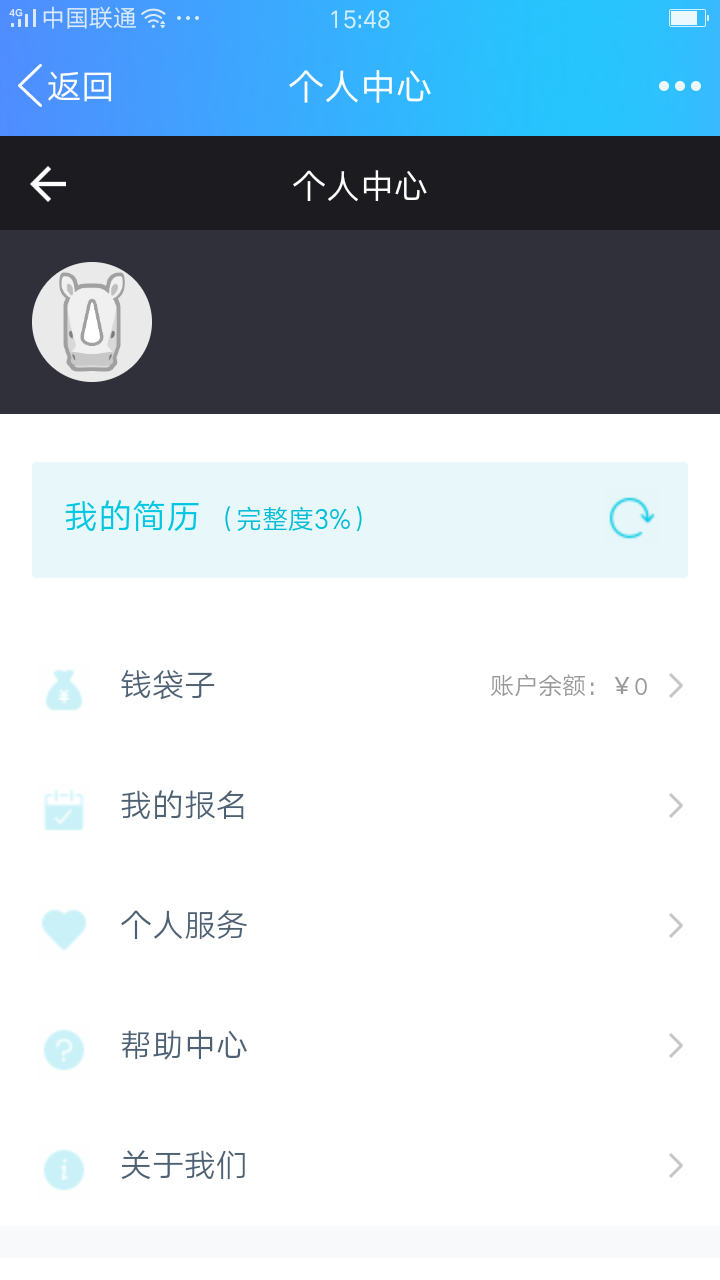
Task: Tap the heart icon beside 个人服务
Action: (x=63, y=926)
